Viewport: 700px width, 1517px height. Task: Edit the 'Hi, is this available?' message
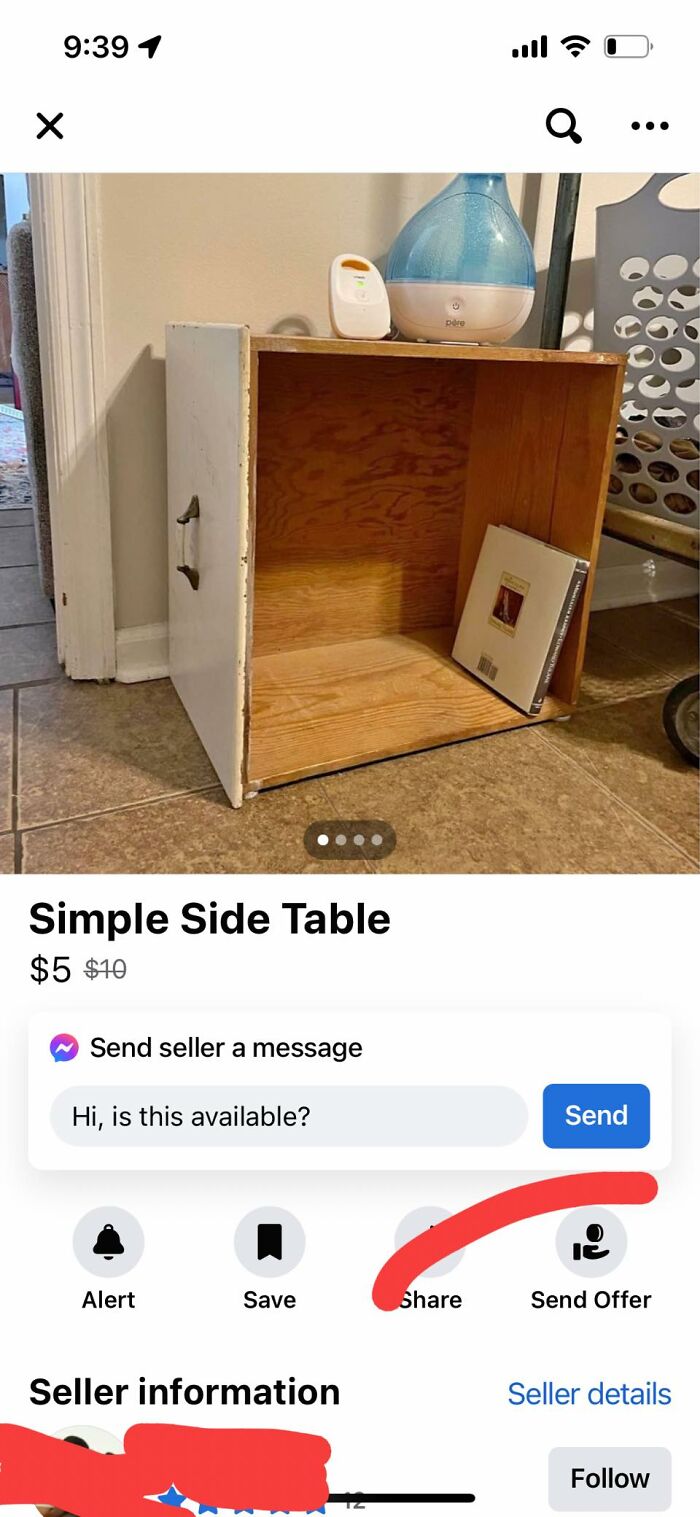[x=288, y=1116]
